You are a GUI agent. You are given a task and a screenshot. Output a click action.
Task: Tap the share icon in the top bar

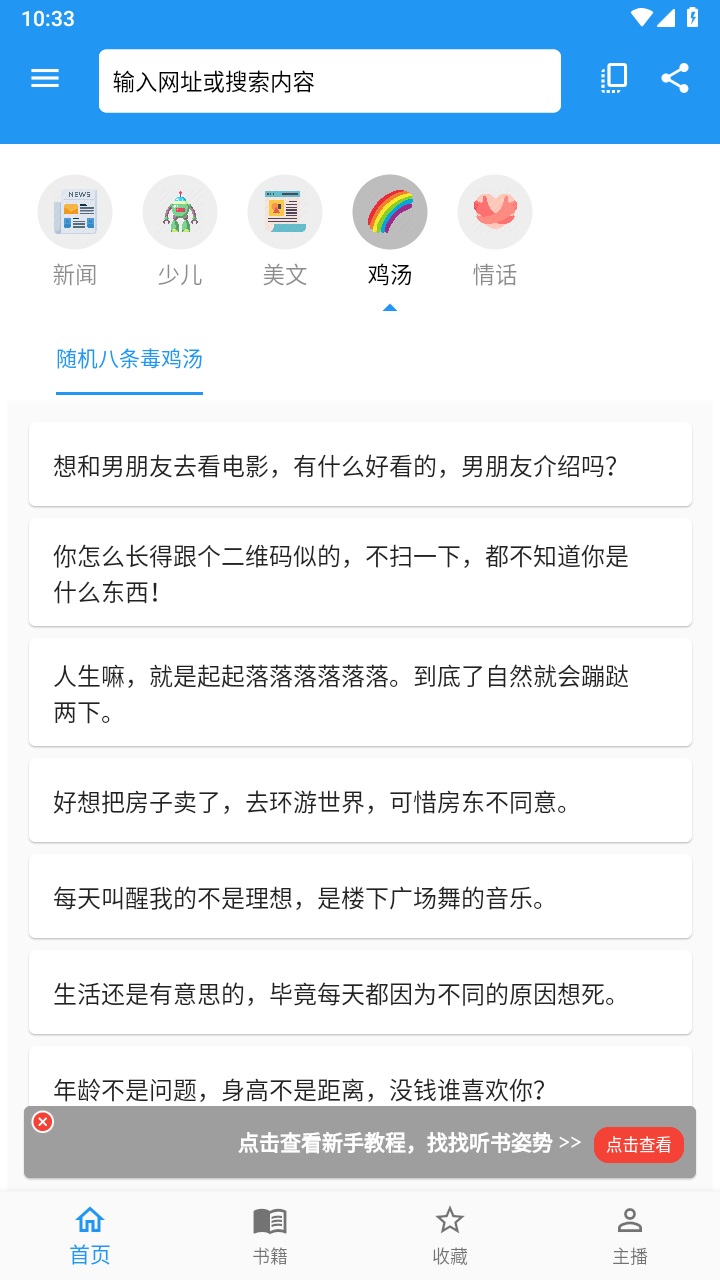(x=675, y=78)
